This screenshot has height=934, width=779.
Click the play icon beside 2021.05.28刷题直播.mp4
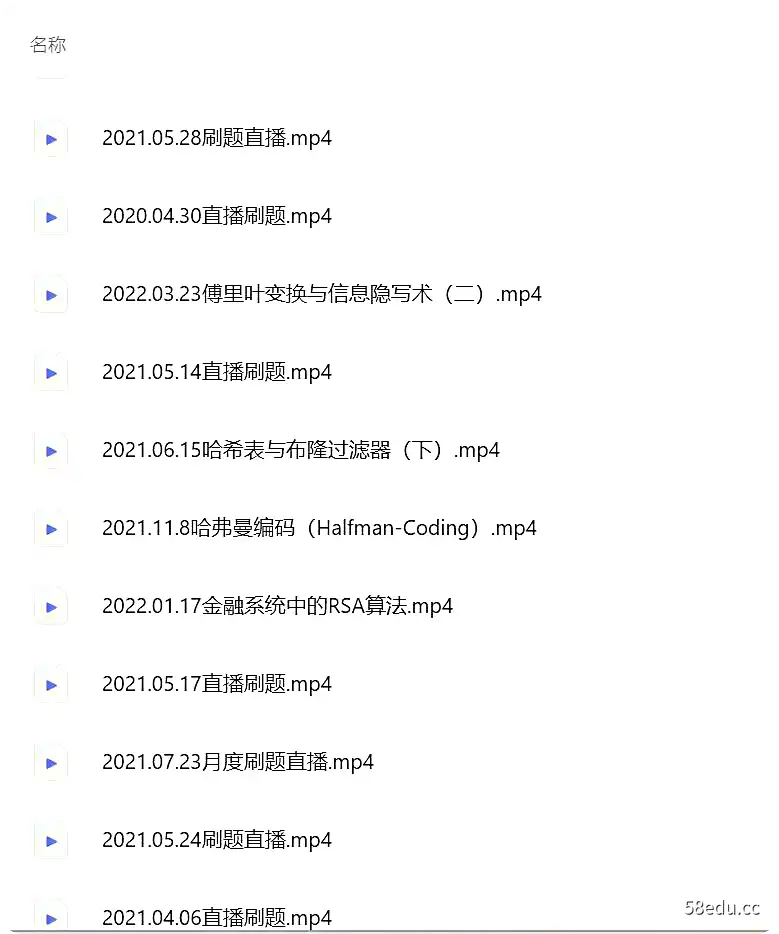click(51, 139)
